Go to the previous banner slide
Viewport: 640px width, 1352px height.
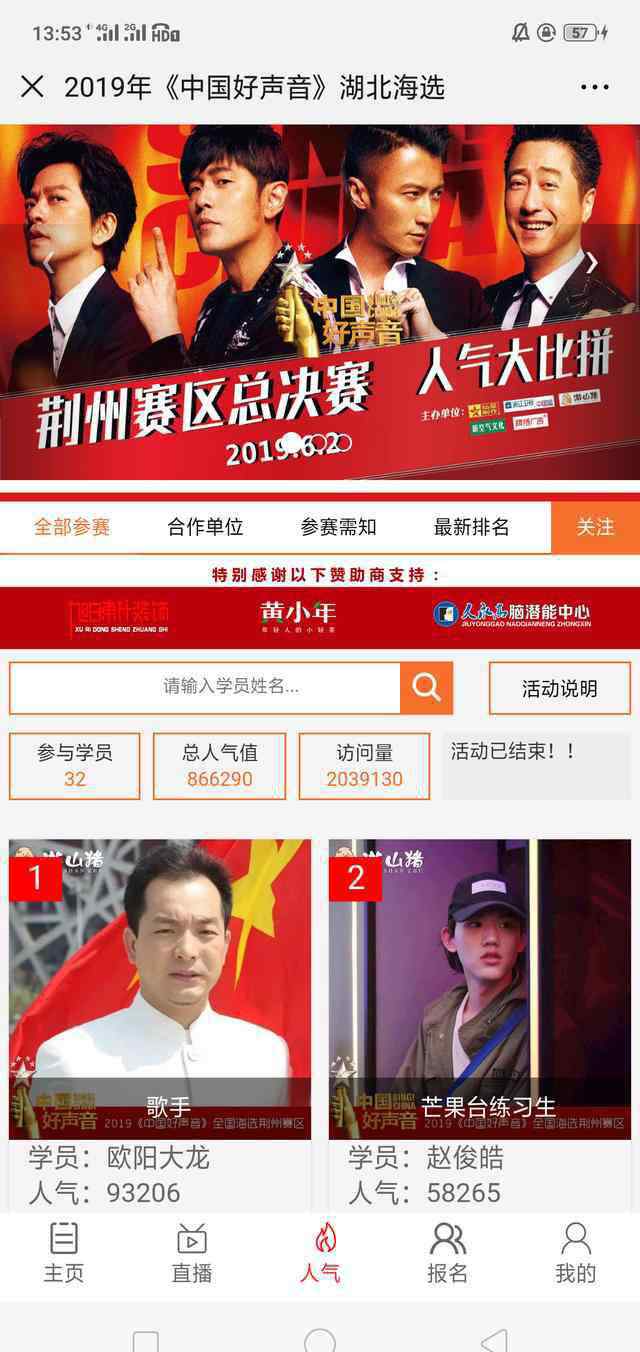[x=47, y=264]
